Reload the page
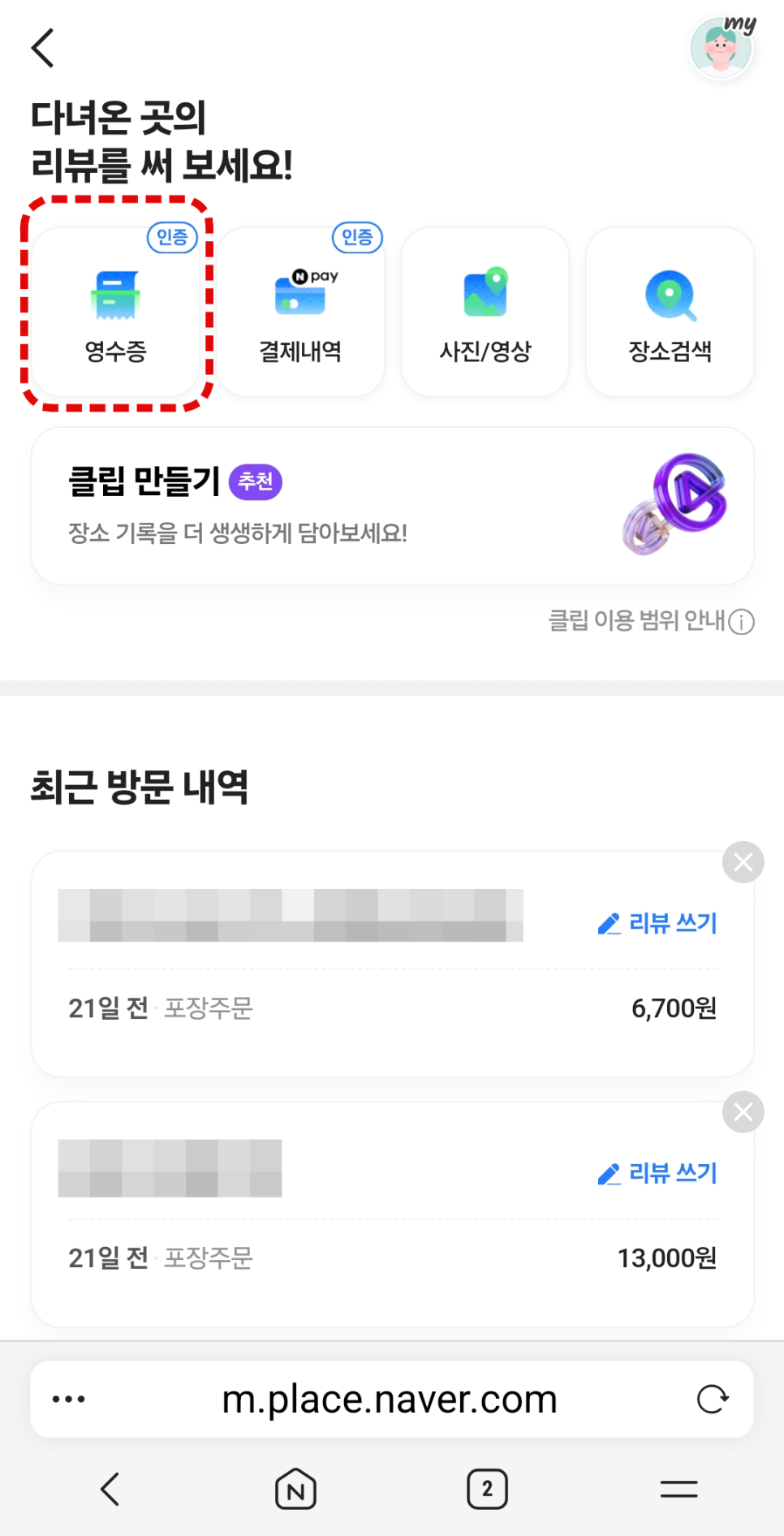 click(713, 1400)
